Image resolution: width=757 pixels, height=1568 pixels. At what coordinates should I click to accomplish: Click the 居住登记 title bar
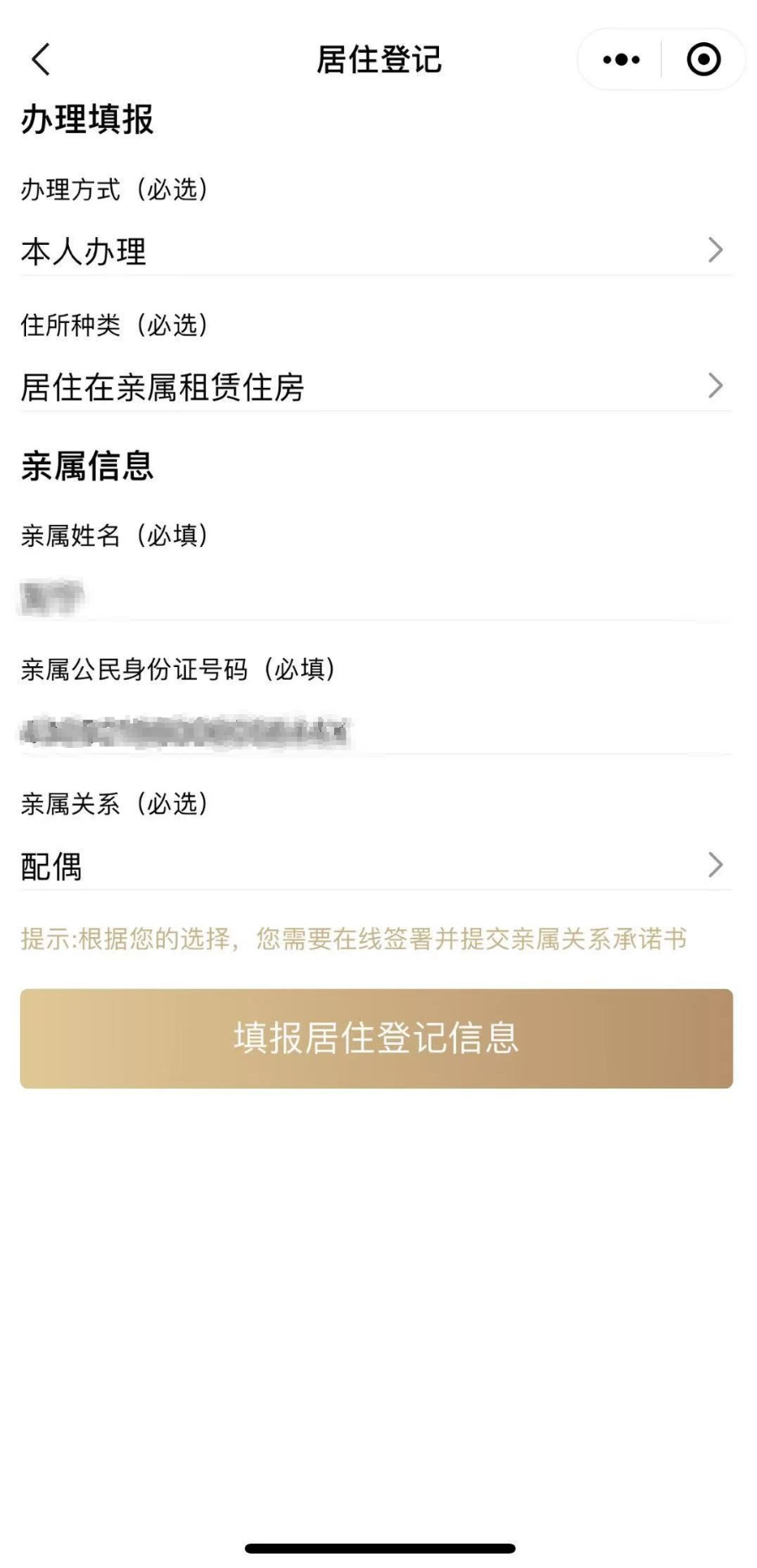[x=378, y=58]
